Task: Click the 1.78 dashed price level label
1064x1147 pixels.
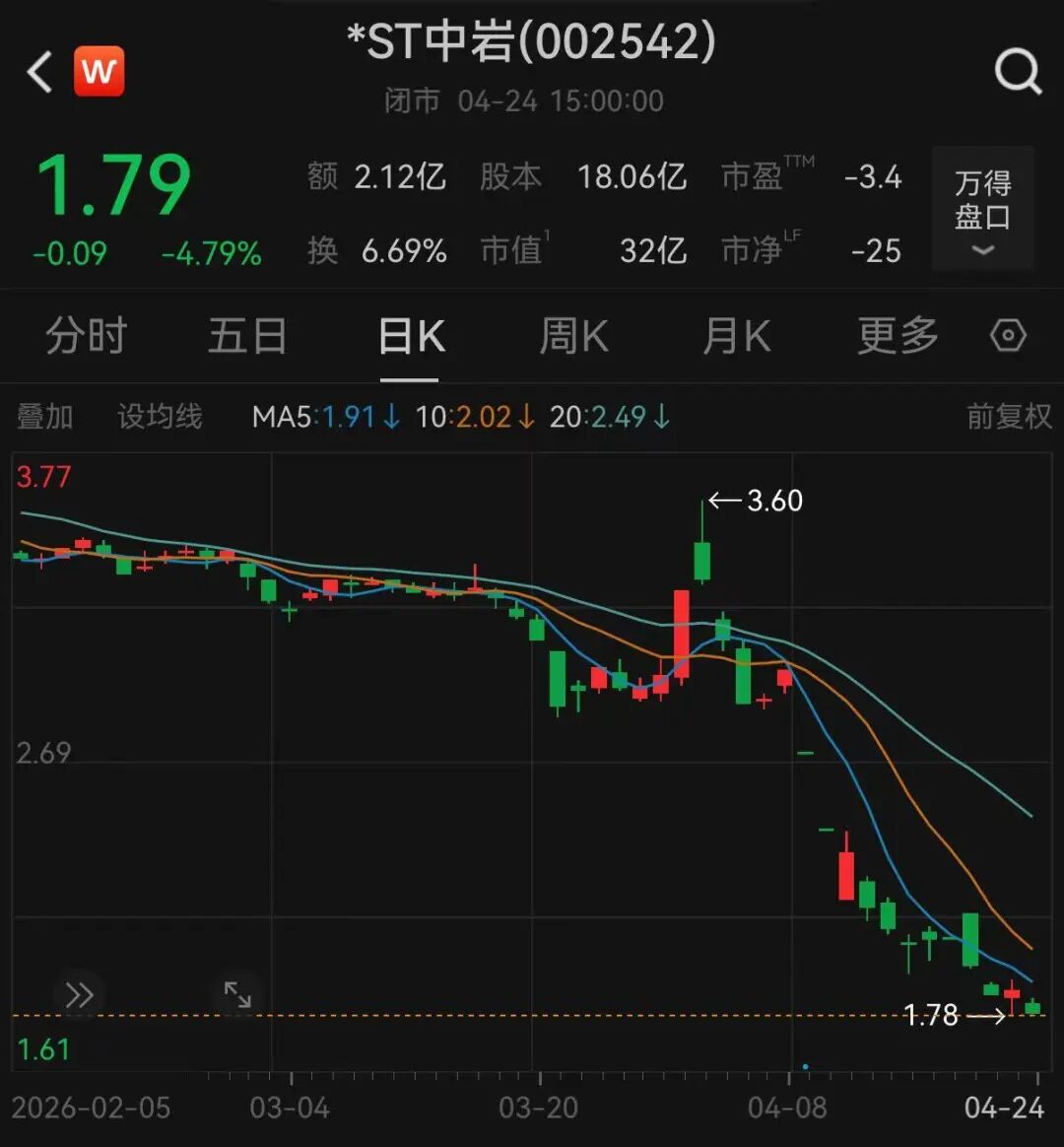Action: point(930,1015)
